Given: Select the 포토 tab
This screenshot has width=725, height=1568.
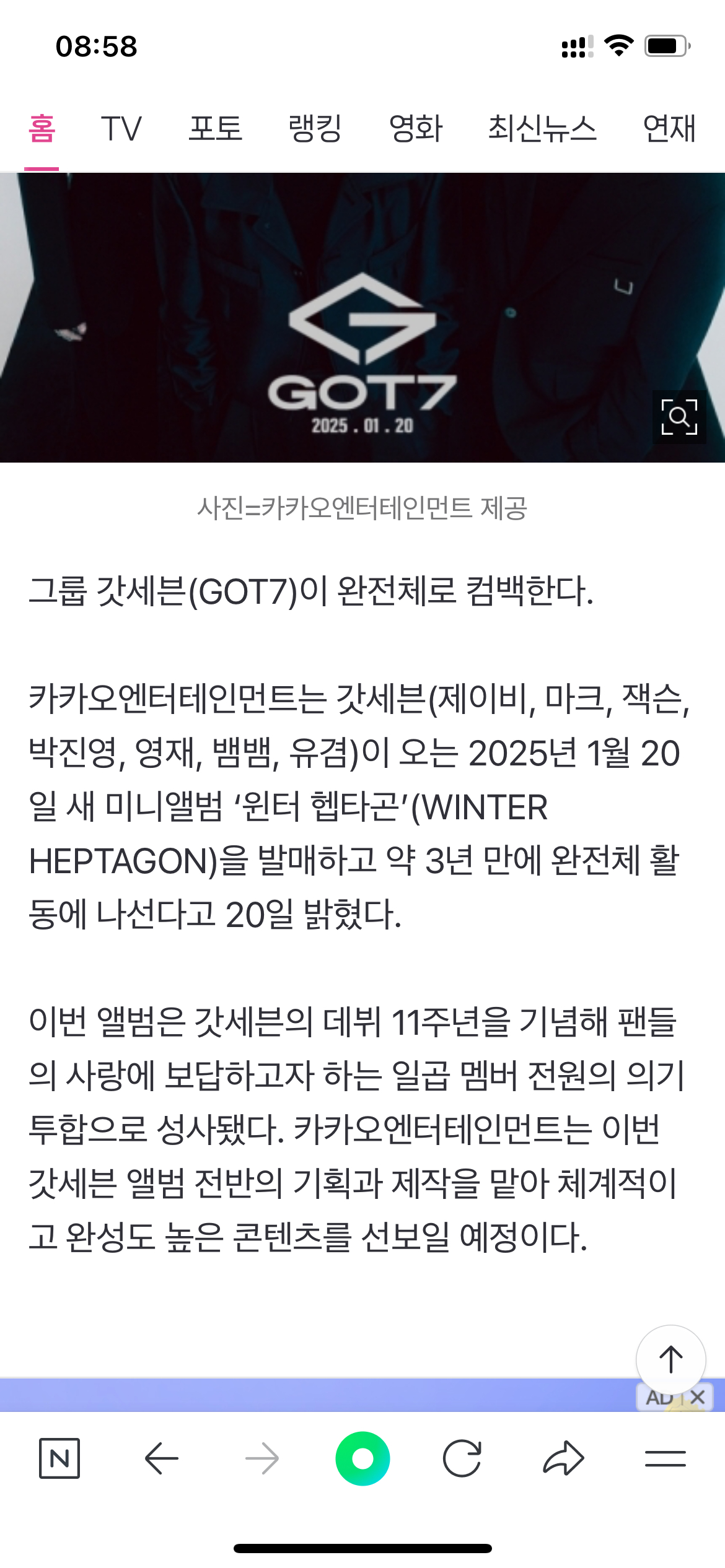Looking at the screenshot, I should point(216,129).
